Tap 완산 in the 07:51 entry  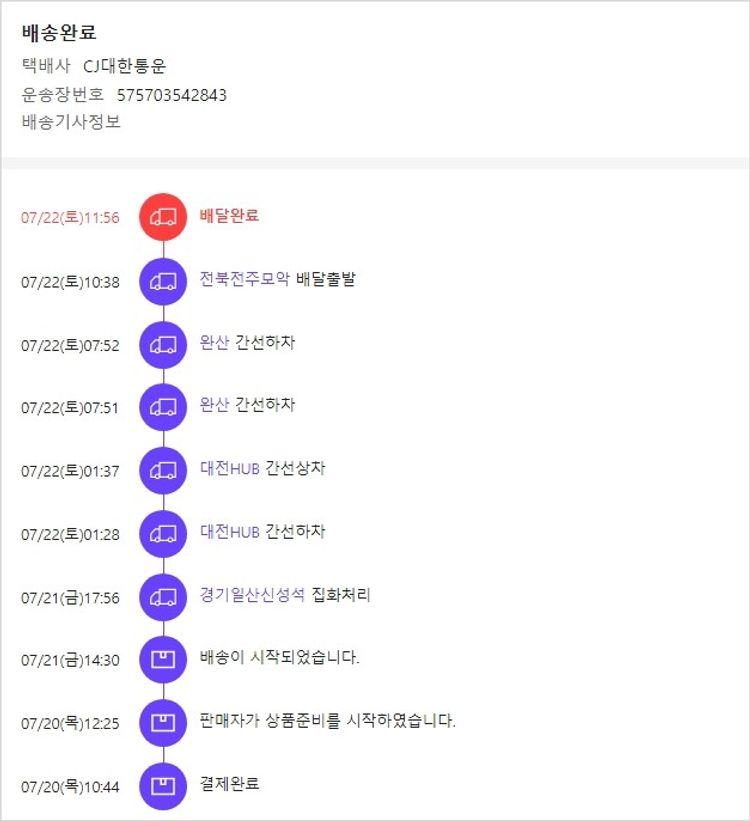click(214, 405)
